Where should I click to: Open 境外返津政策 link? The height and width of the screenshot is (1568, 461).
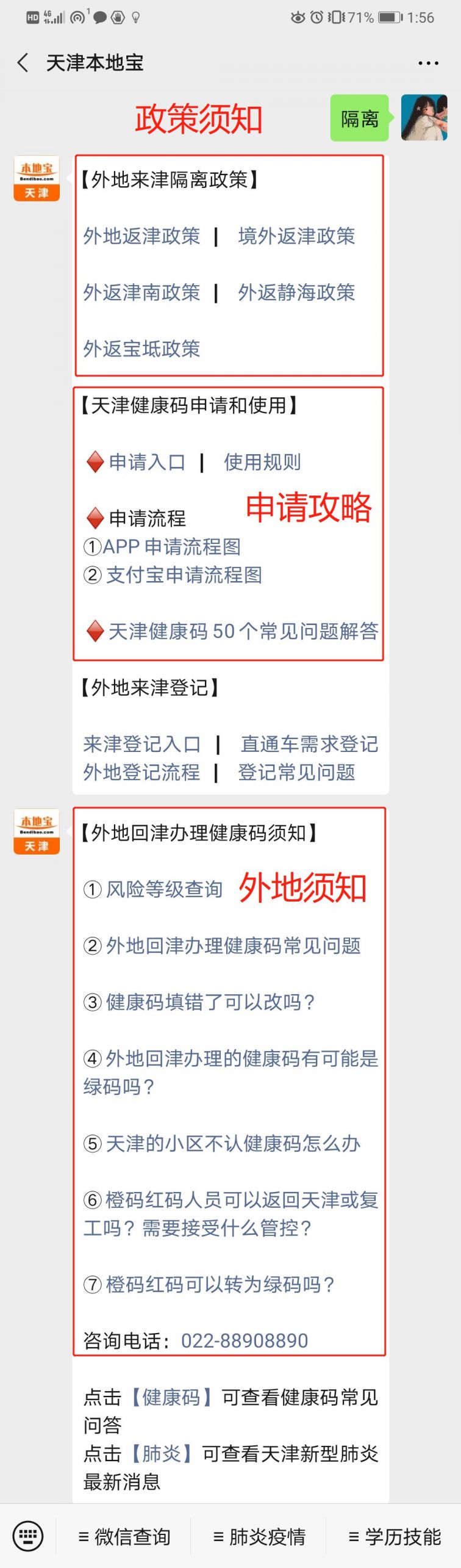coord(296,236)
